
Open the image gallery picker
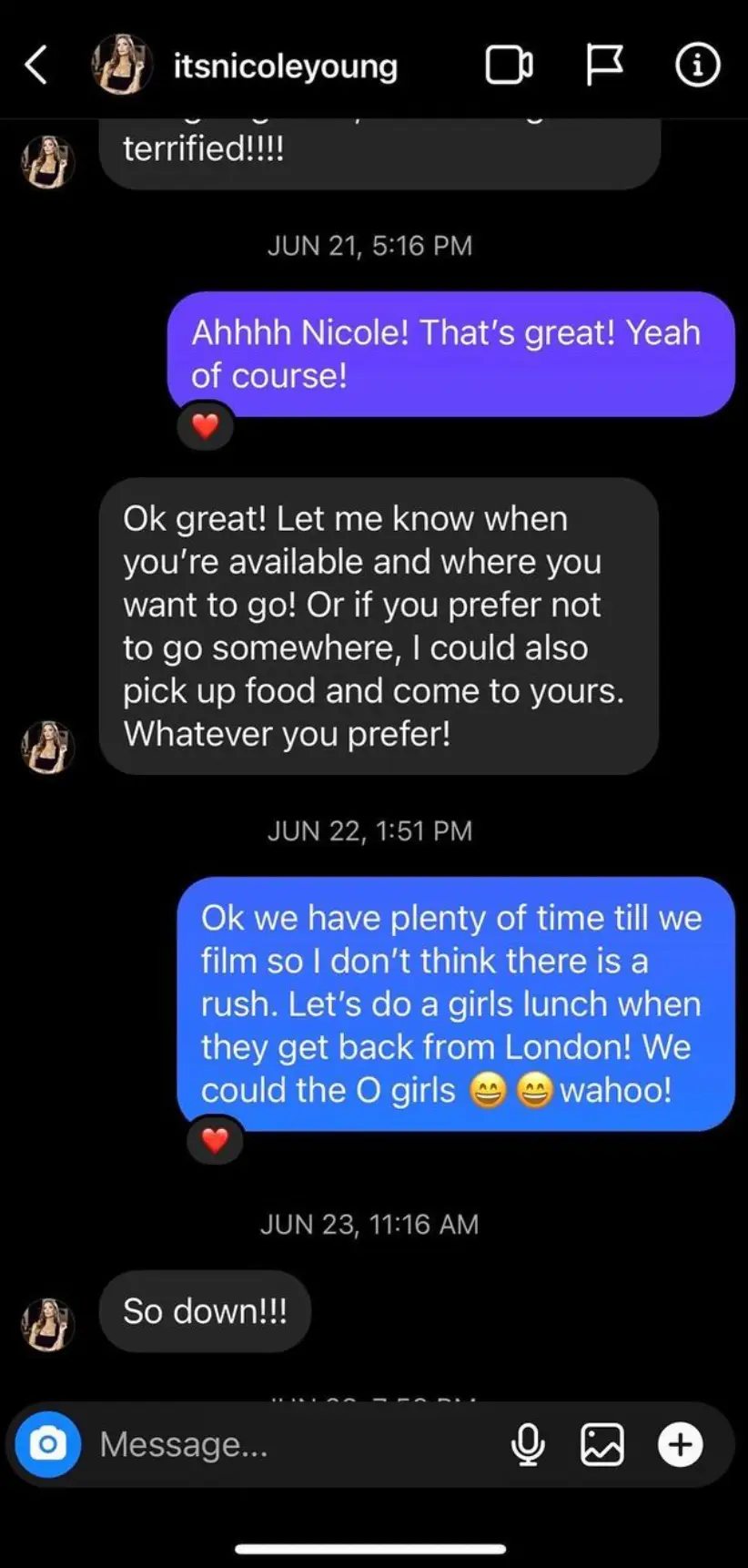[x=602, y=1444]
